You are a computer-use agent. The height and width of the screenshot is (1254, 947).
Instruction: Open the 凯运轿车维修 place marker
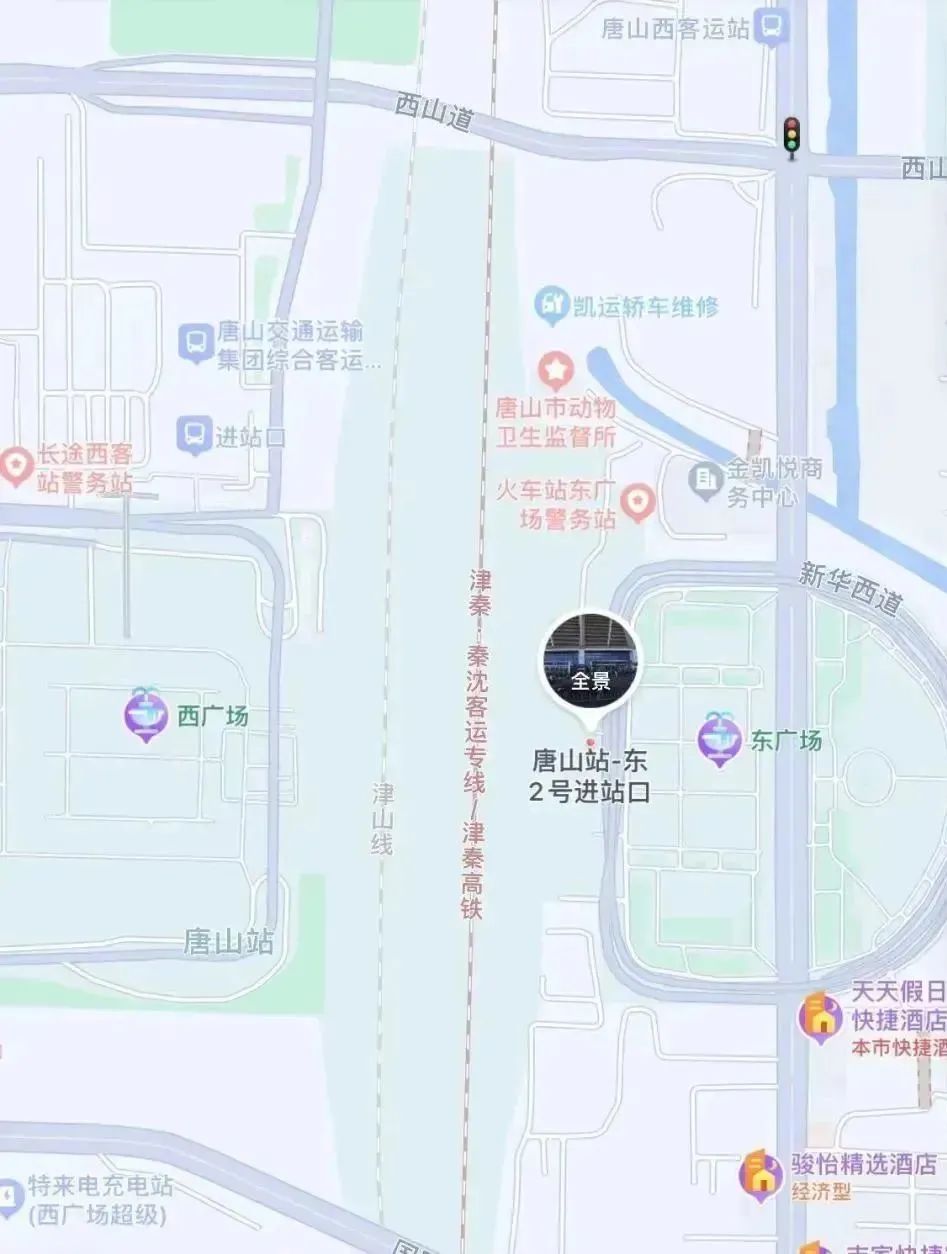tap(551, 305)
